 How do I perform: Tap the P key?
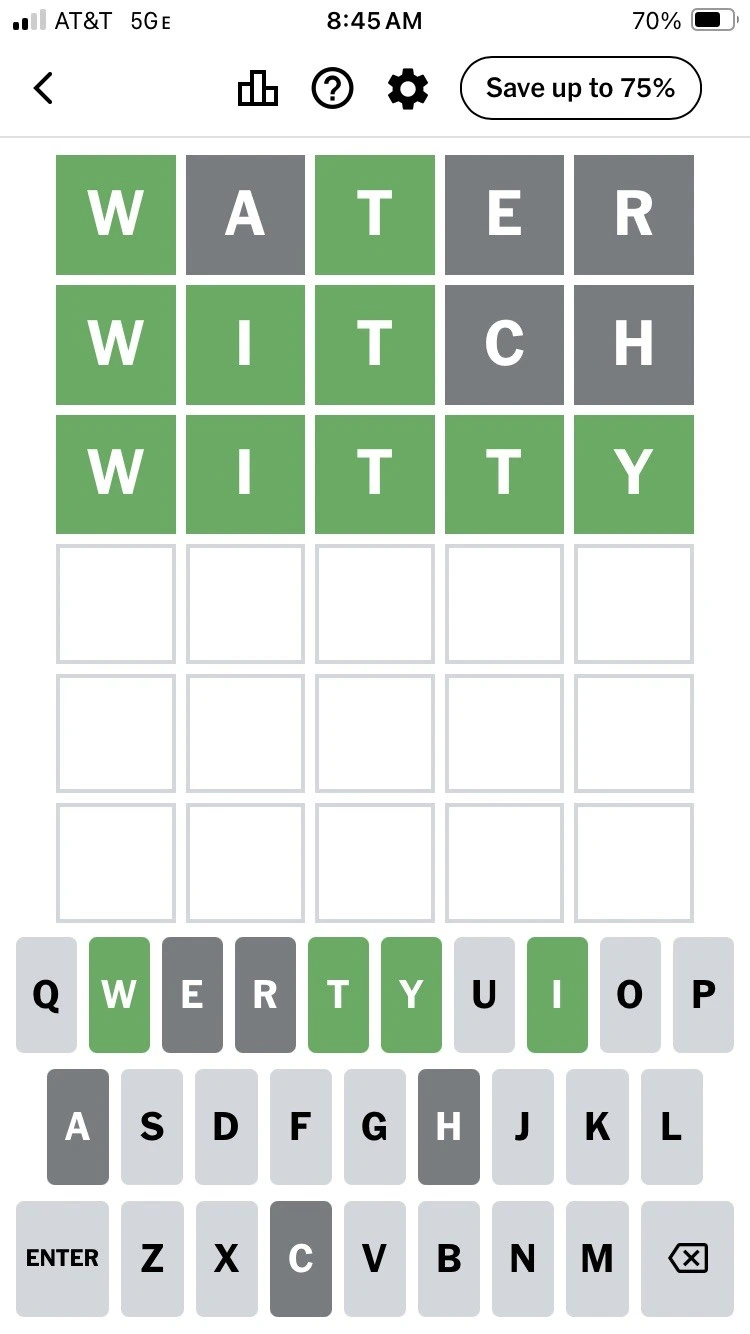pos(703,995)
